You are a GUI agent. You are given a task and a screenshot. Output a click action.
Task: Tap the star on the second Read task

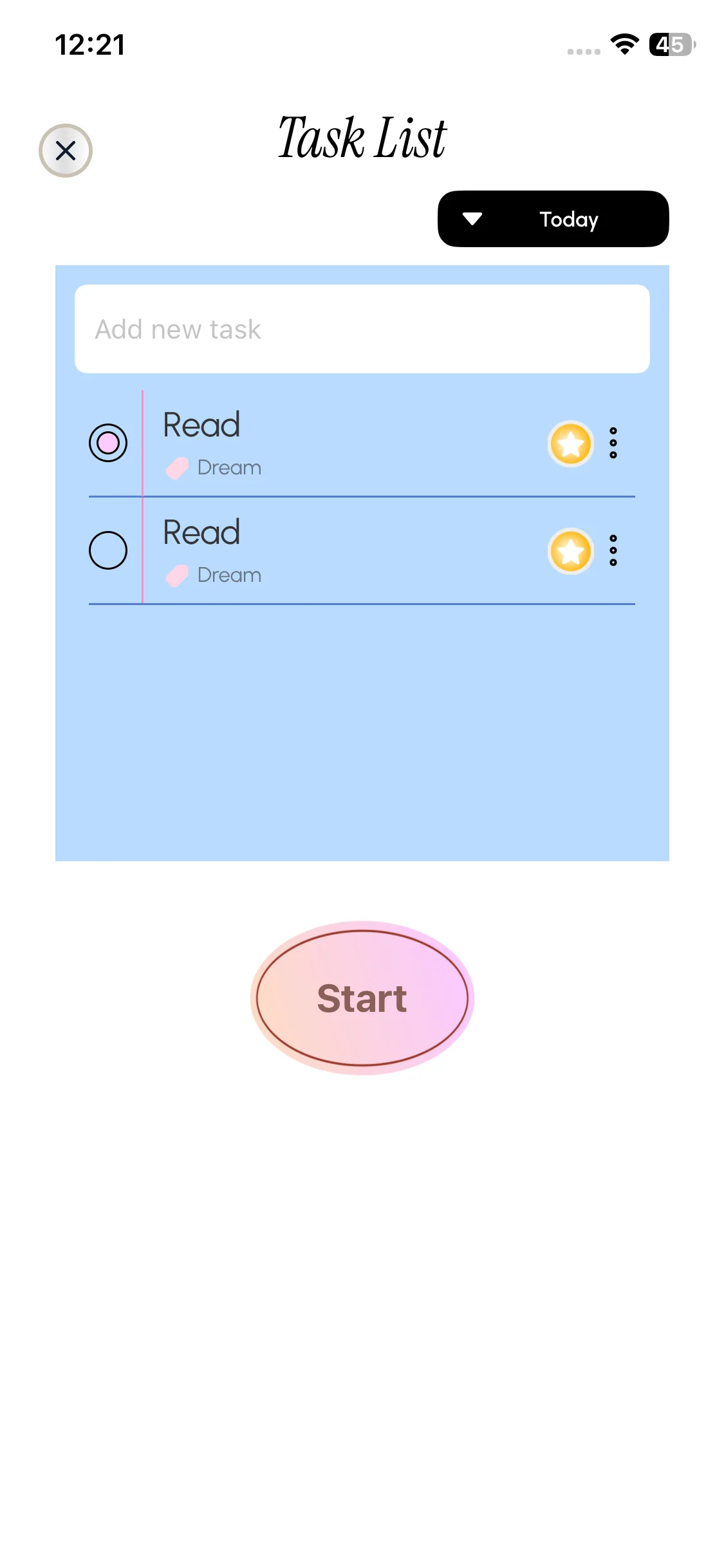coord(570,551)
